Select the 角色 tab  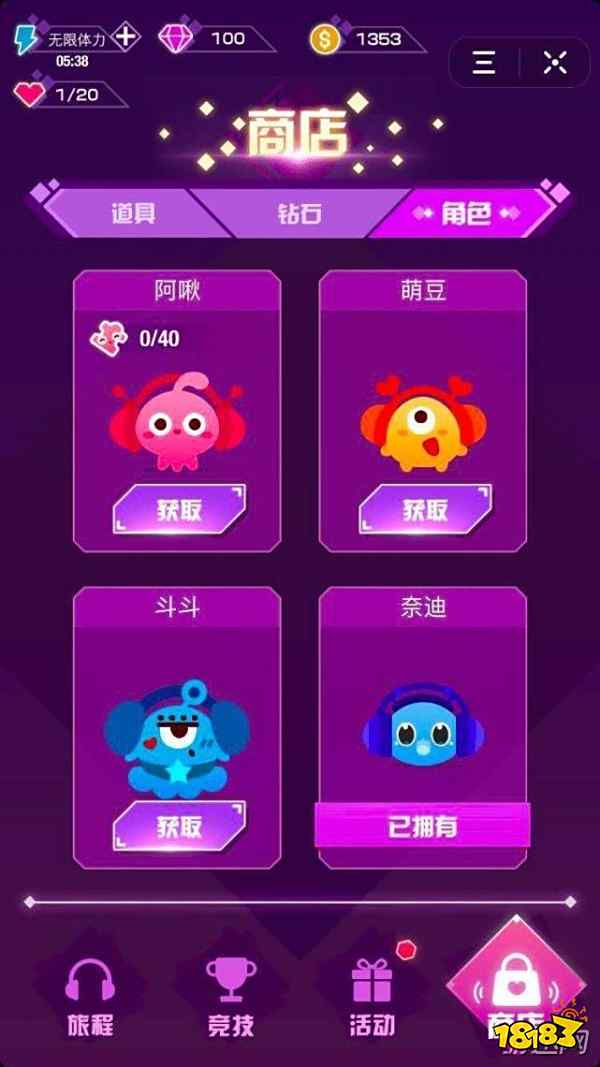(x=466, y=214)
